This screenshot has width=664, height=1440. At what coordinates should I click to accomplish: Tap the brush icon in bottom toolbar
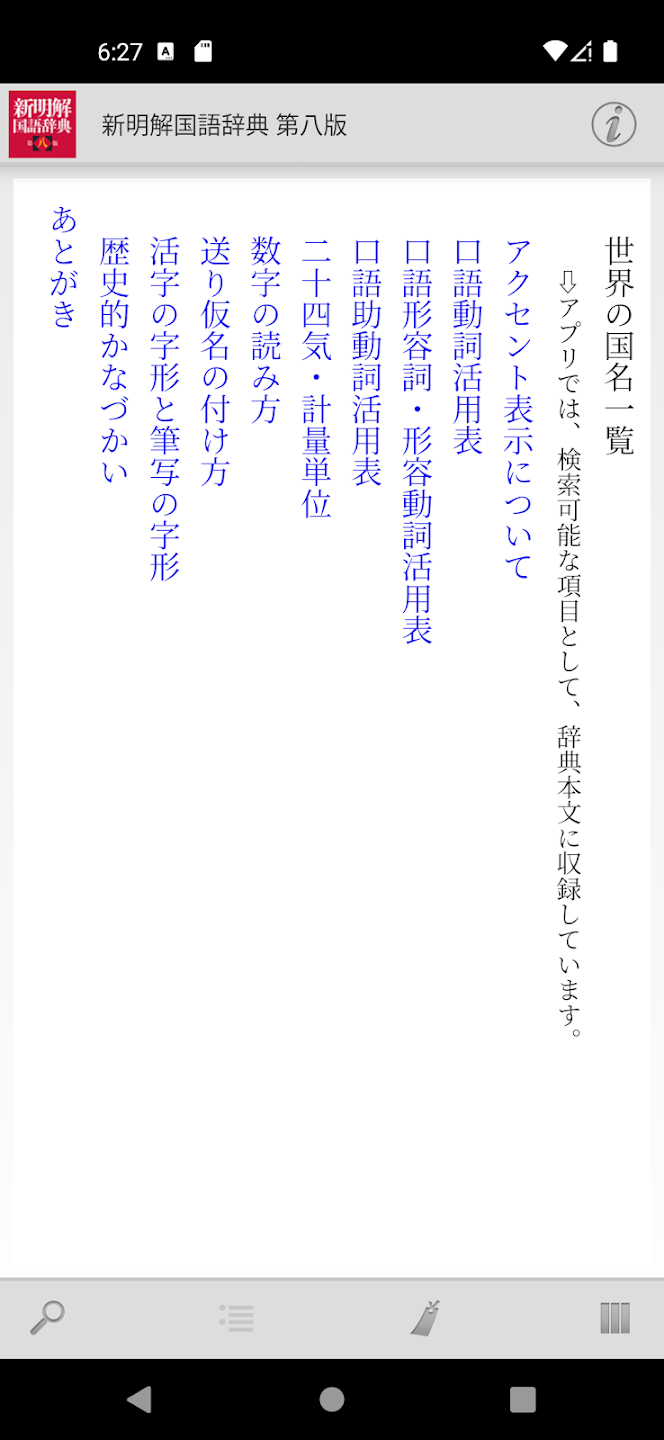pyautogui.click(x=426, y=1318)
